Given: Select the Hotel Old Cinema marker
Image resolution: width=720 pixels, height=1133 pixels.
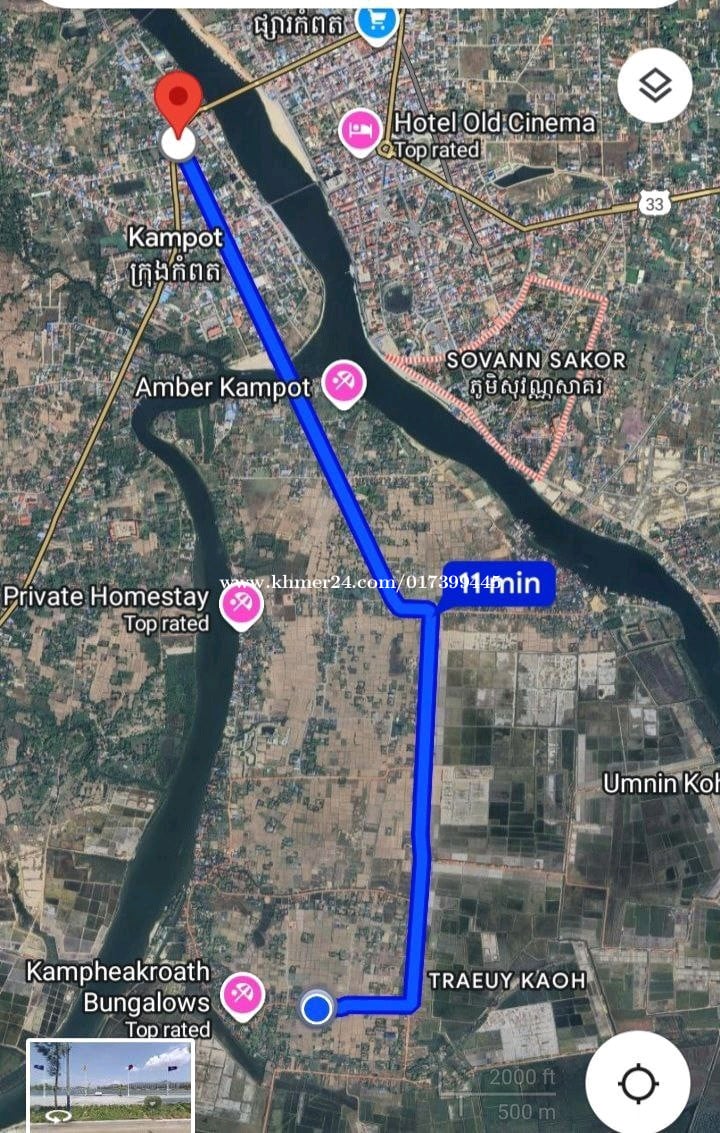Looking at the screenshot, I should click(360, 131).
